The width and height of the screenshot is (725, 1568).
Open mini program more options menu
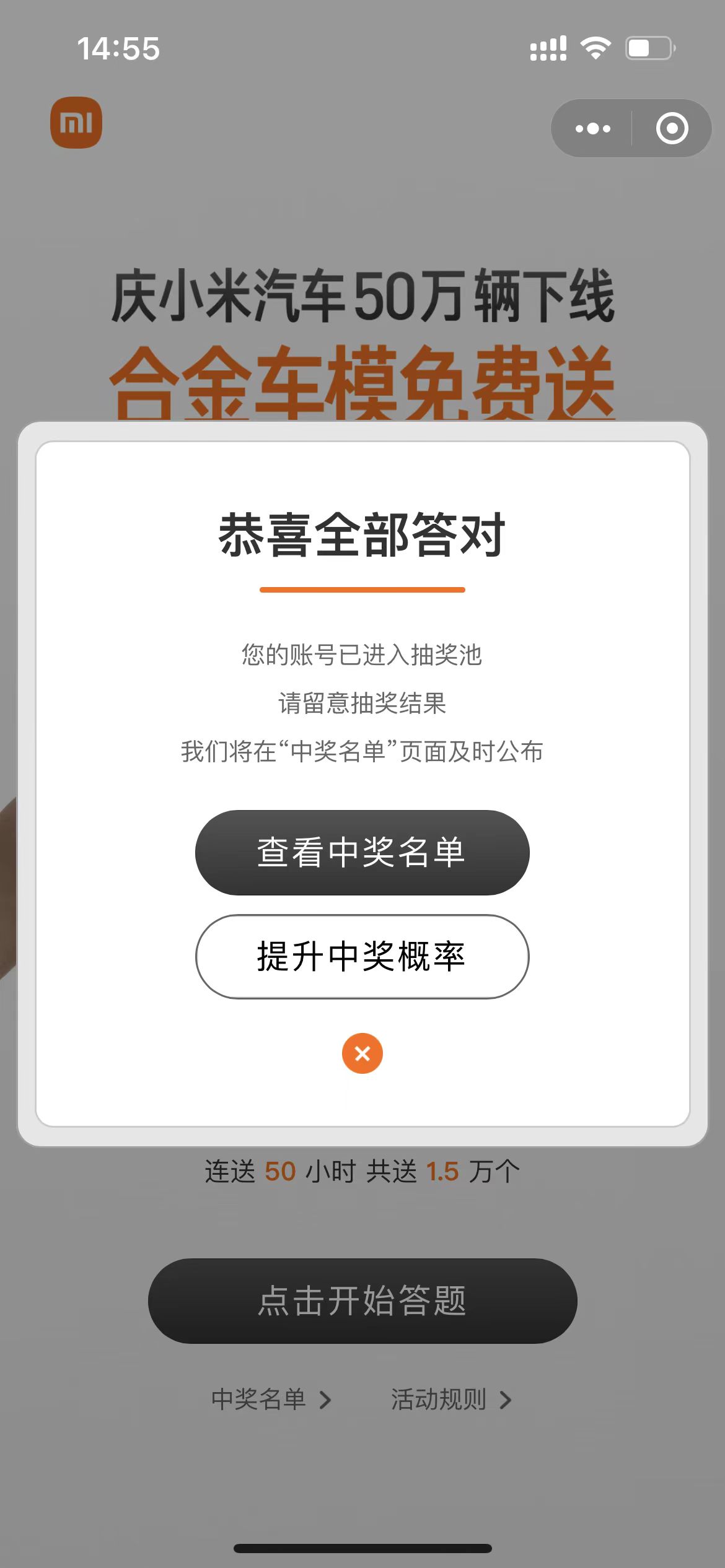coord(592,128)
